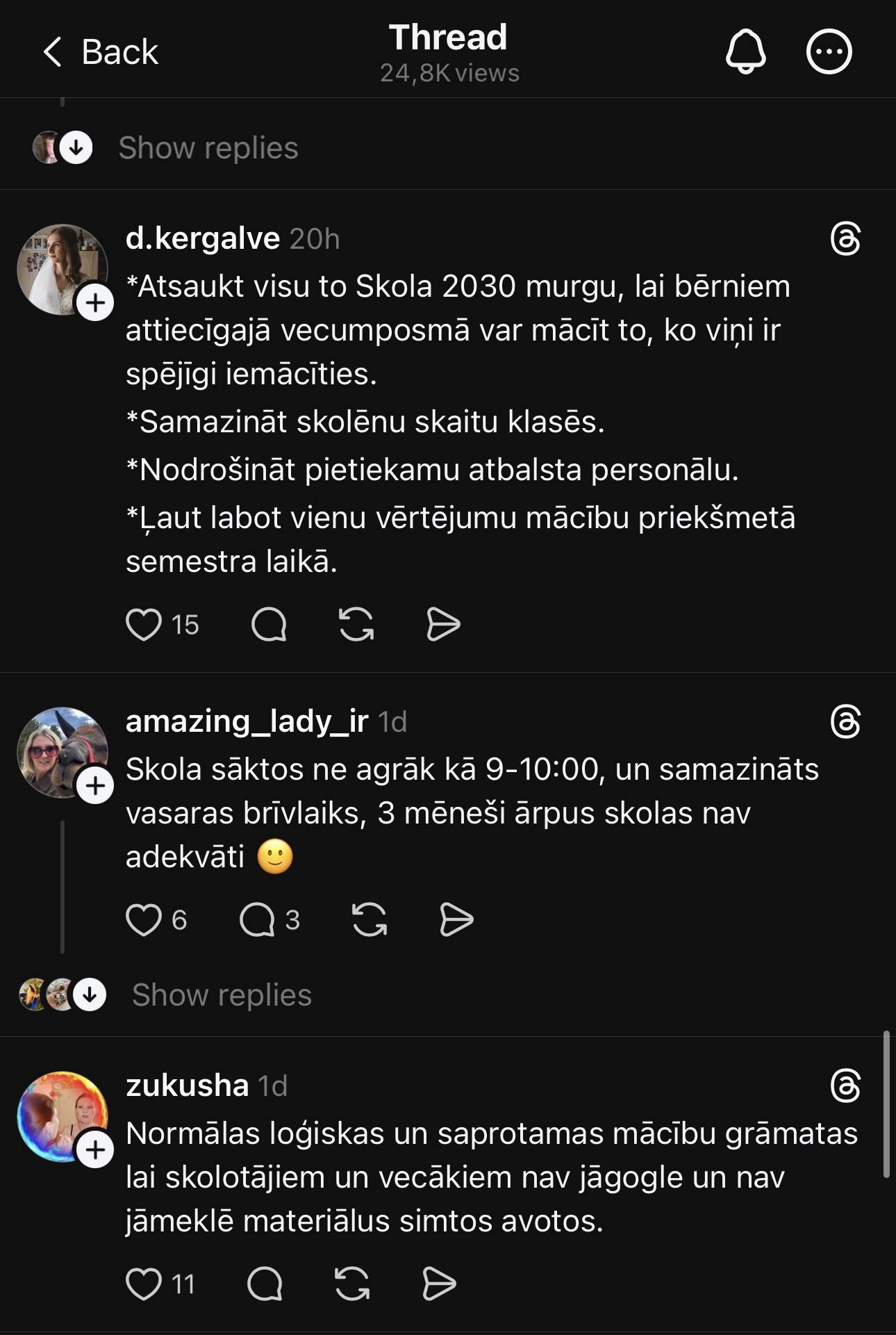Share d.kergalve's reply
Screen dimensions: 896x1335
coord(443,624)
